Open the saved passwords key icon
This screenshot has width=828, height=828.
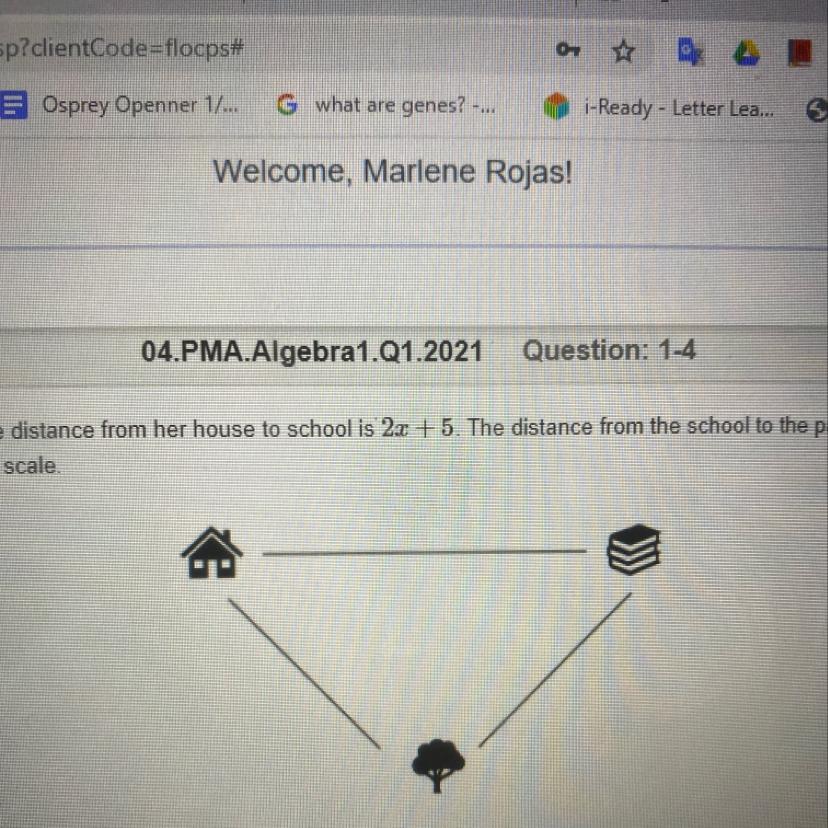569,51
